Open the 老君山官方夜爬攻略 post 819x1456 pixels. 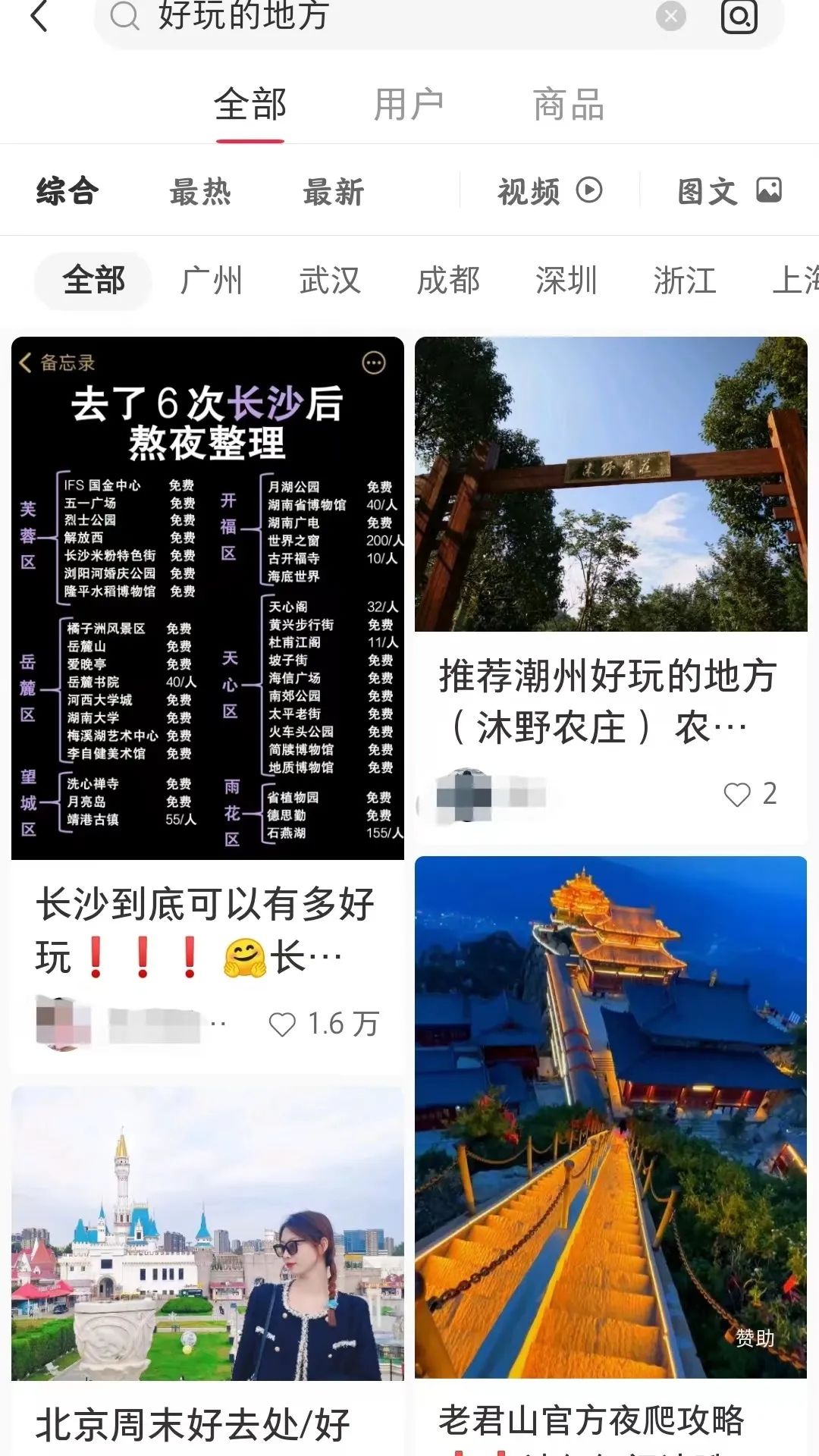coord(591,1420)
